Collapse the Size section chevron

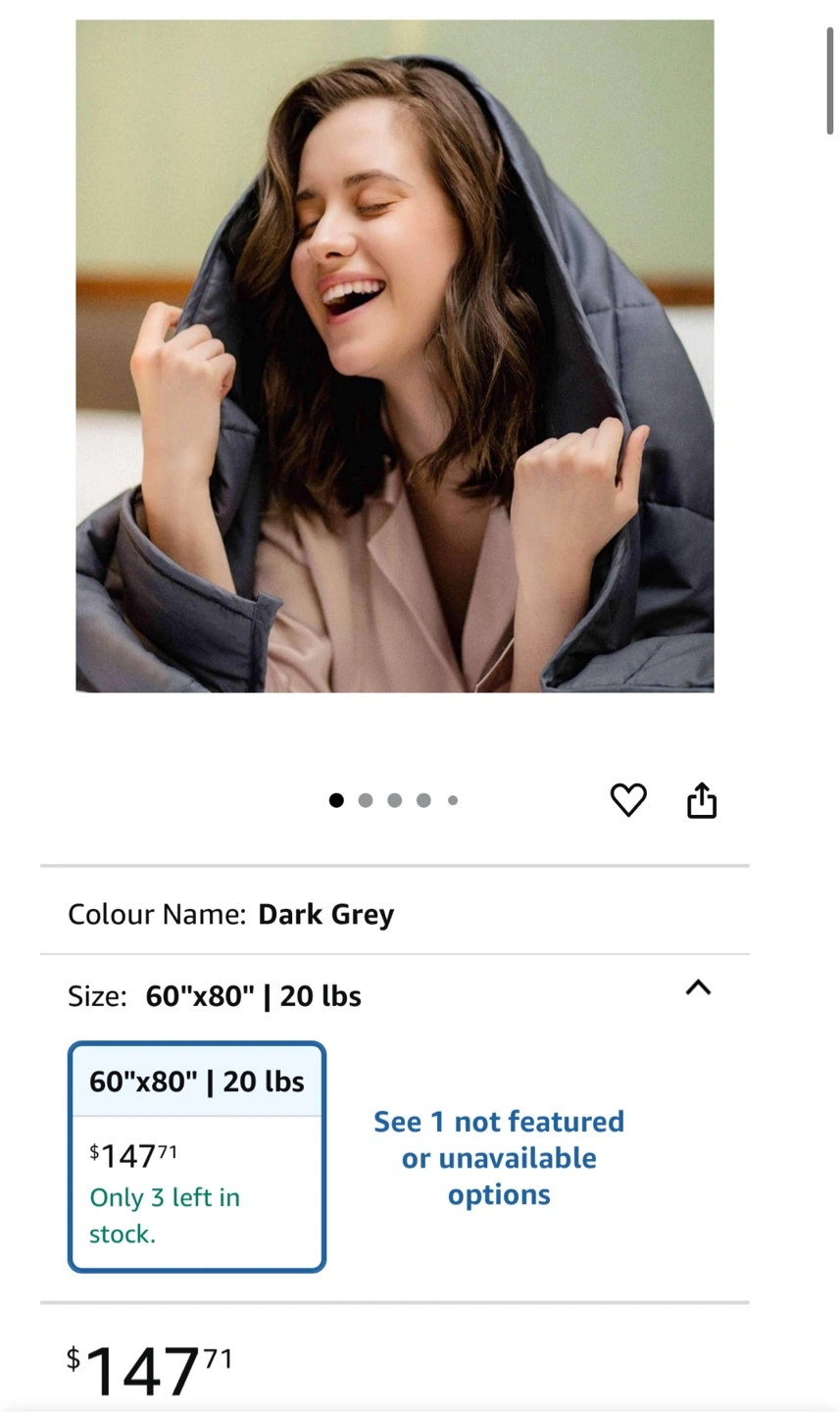pyautogui.click(x=698, y=987)
